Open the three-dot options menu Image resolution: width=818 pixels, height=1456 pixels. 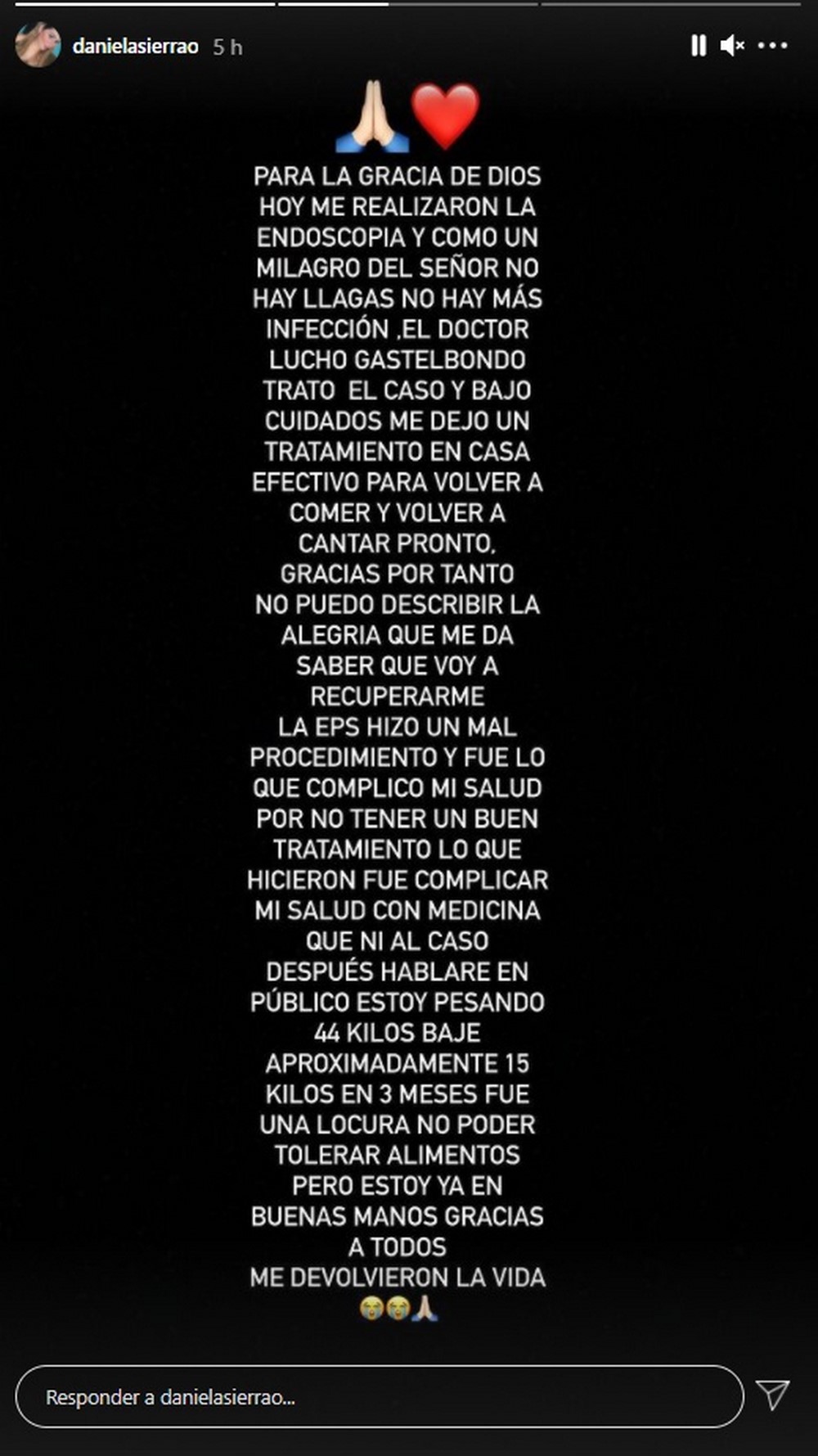click(x=772, y=46)
